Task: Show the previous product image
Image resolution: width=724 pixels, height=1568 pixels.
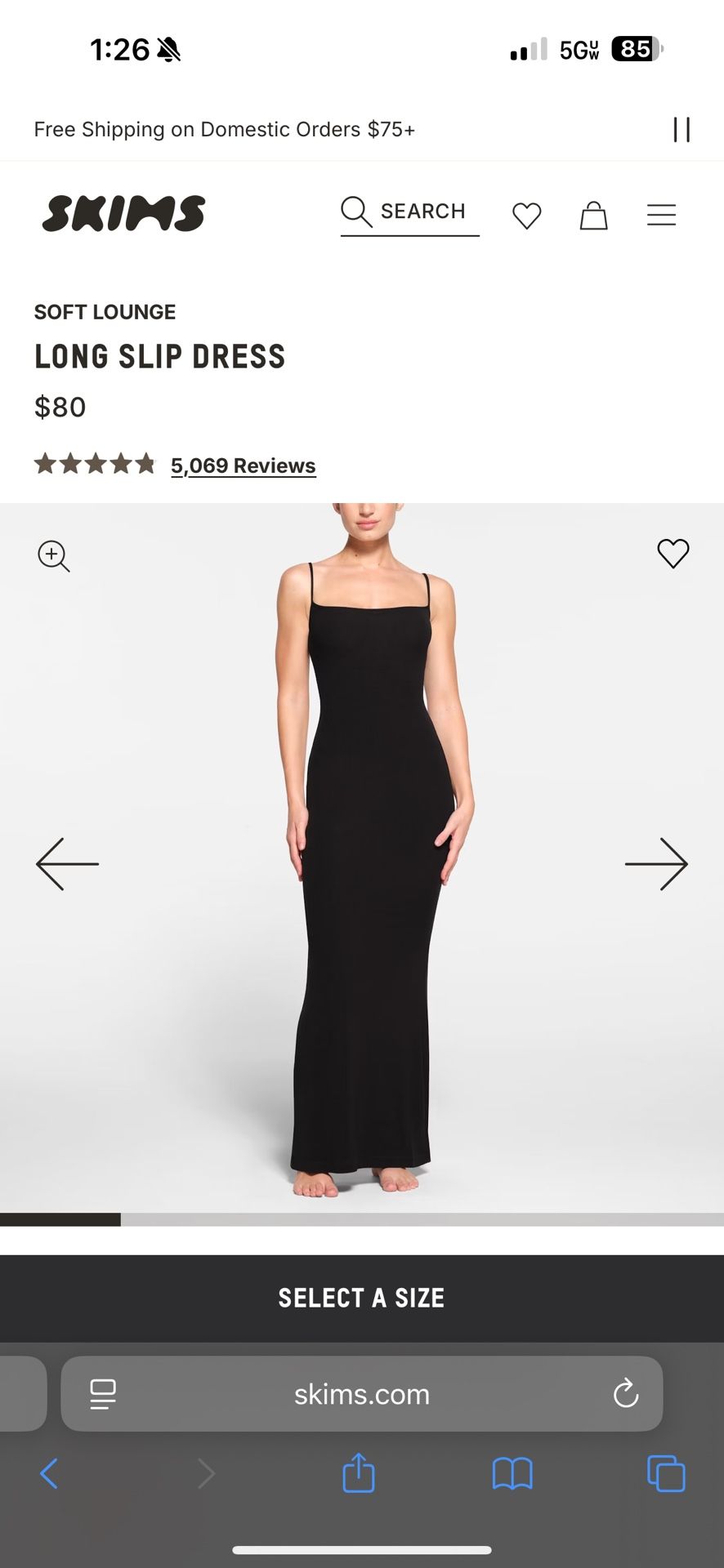Action: [66, 863]
